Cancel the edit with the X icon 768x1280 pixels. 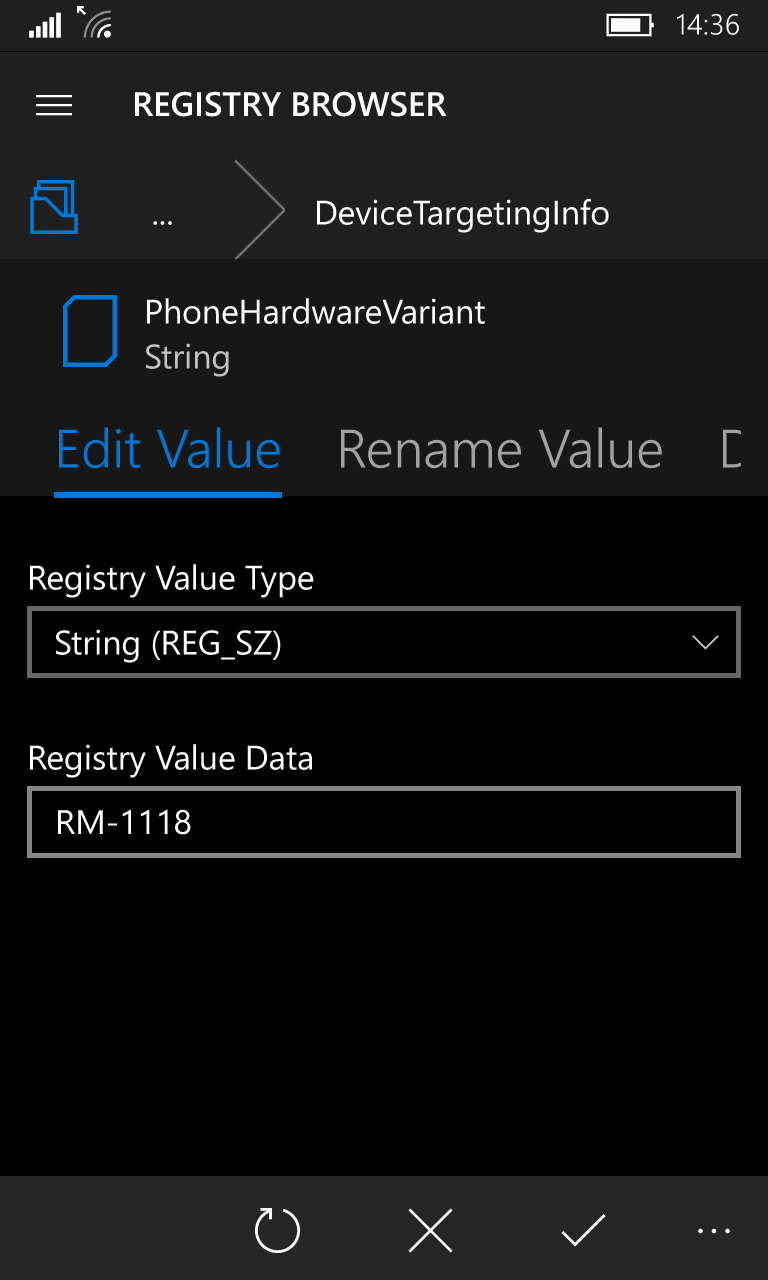(430, 1230)
